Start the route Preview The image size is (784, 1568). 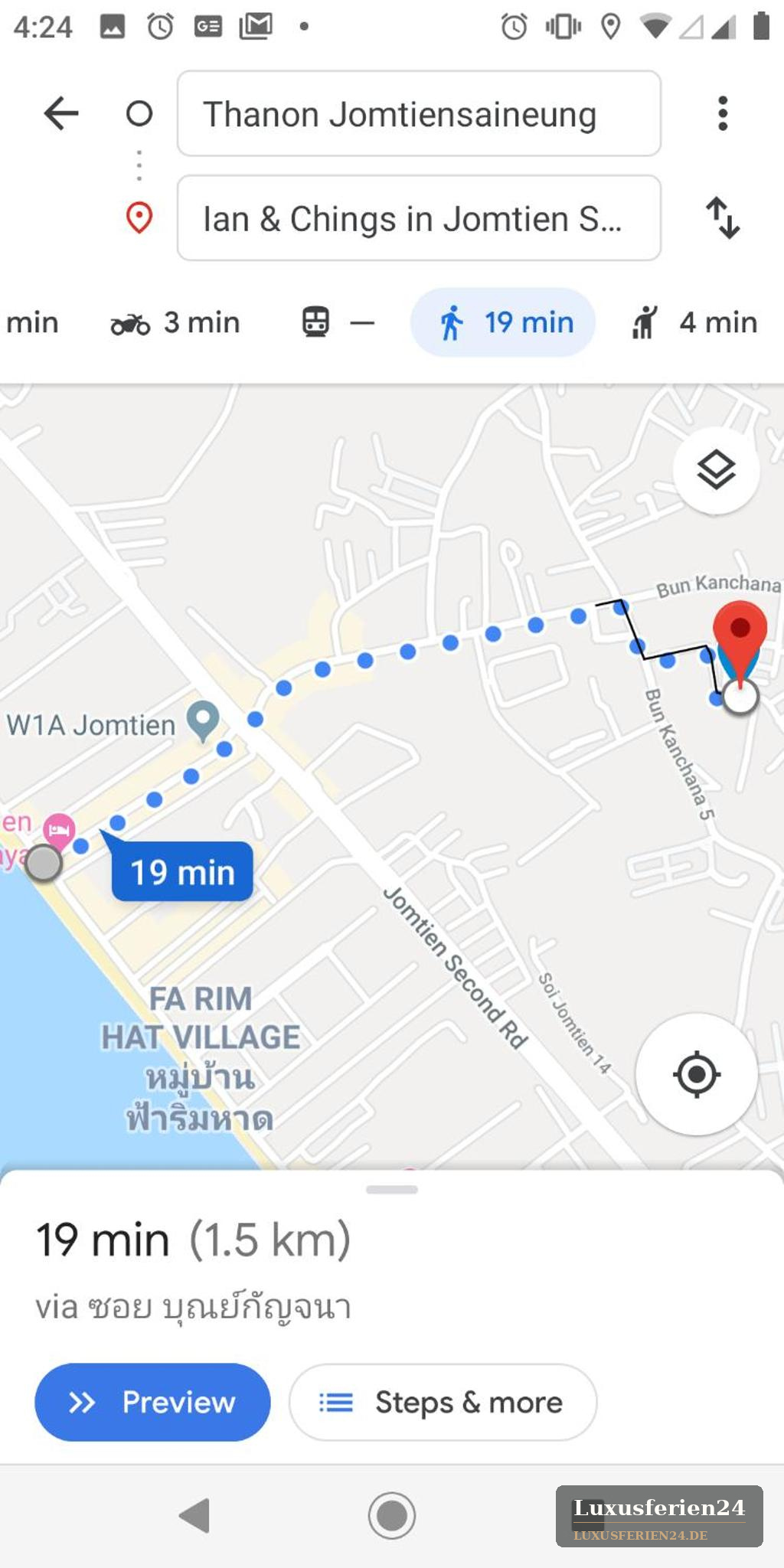click(152, 1402)
